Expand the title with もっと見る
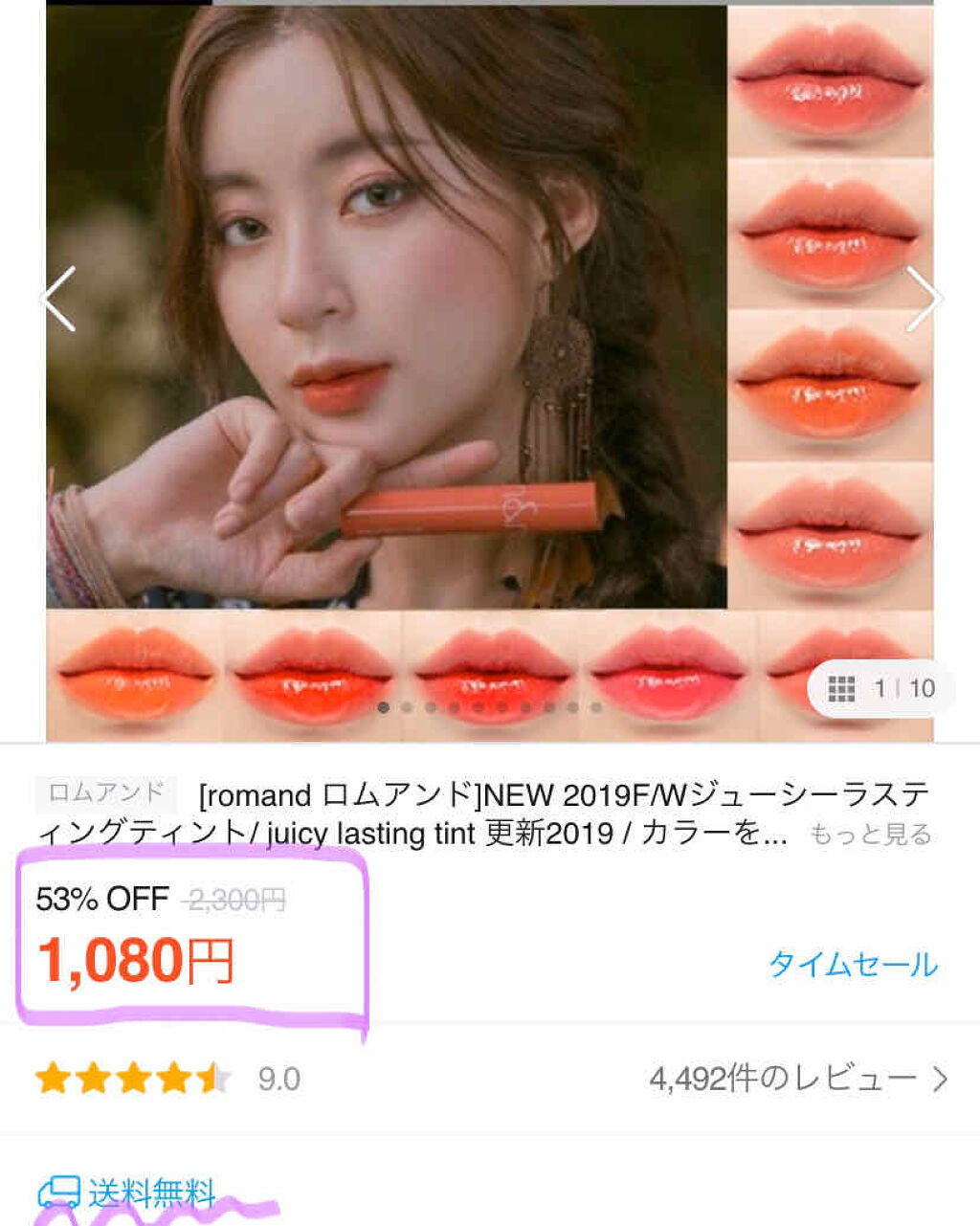 [870, 835]
